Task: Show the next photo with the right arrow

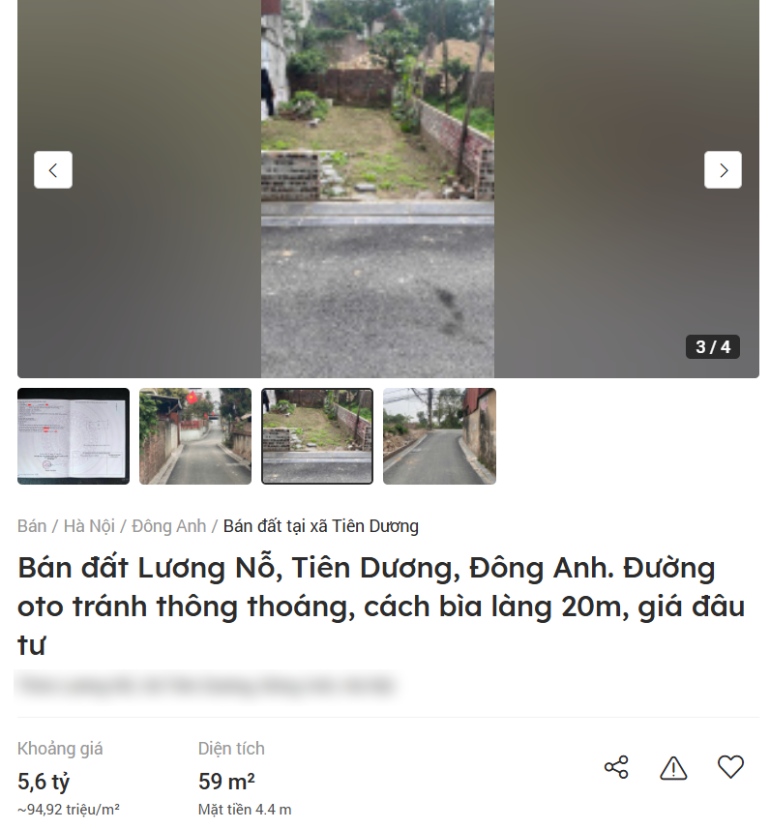Action: pyautogui.click(x=722, y=170)
